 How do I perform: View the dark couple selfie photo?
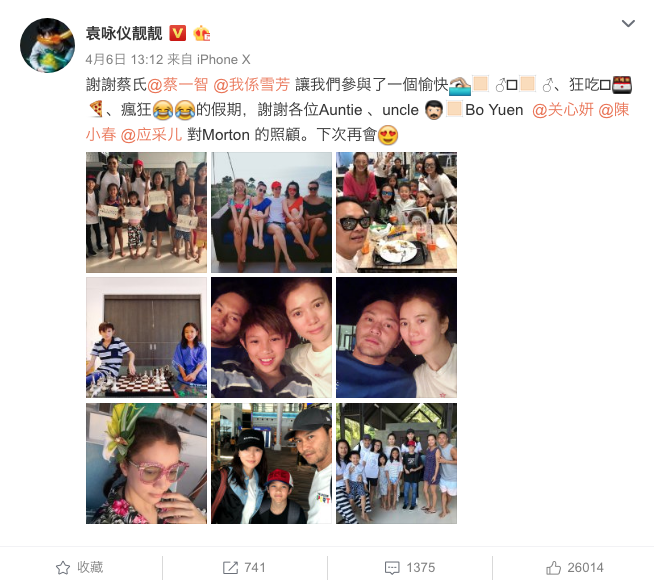click(x=396, y=337)
